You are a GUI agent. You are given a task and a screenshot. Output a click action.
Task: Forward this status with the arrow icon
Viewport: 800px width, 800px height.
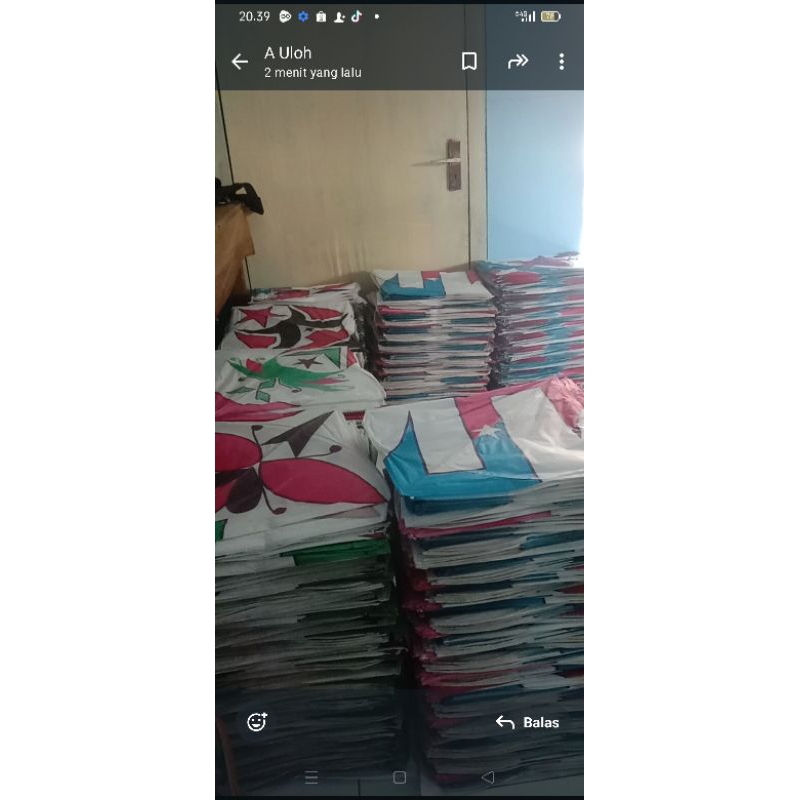pos(517,62)
